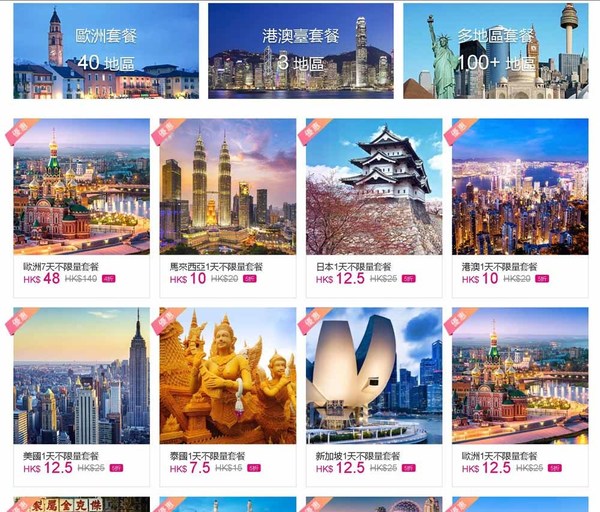Open the 港澳臺套餐 3 地區 category banner
The image size is (600, 512).
[301, 50]
